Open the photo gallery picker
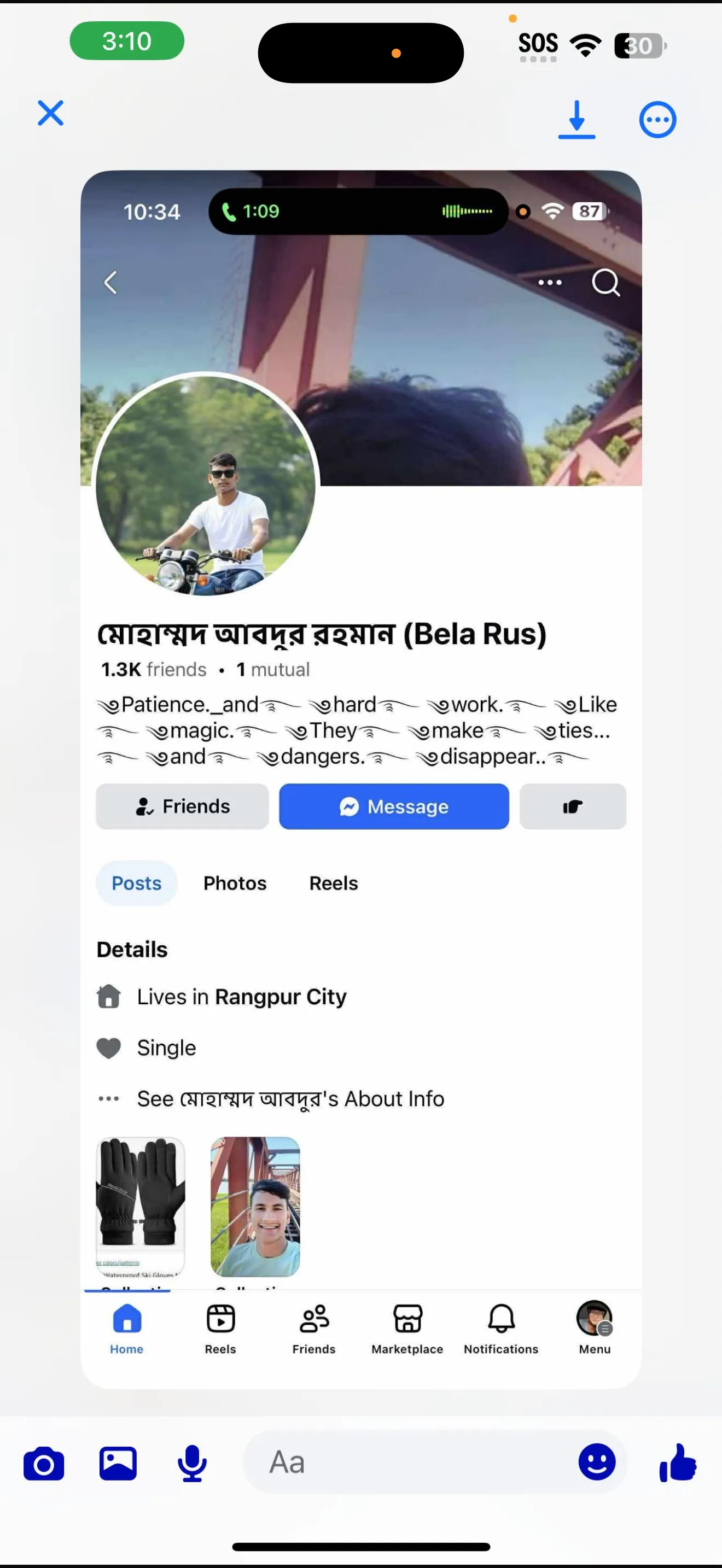This screenshot has width=722, height=1568. (118, 1464)
